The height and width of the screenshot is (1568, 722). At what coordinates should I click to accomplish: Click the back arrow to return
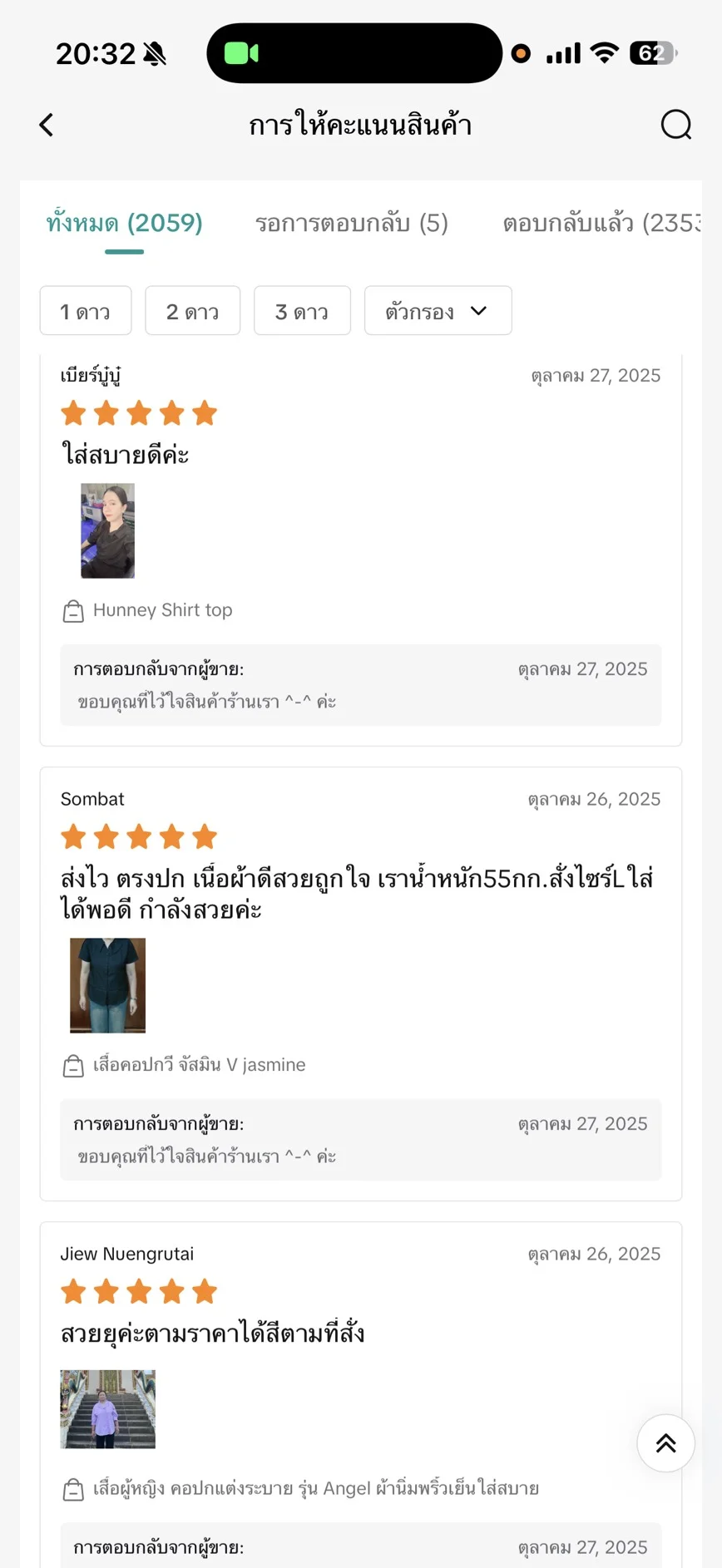[x=46, y=125]
